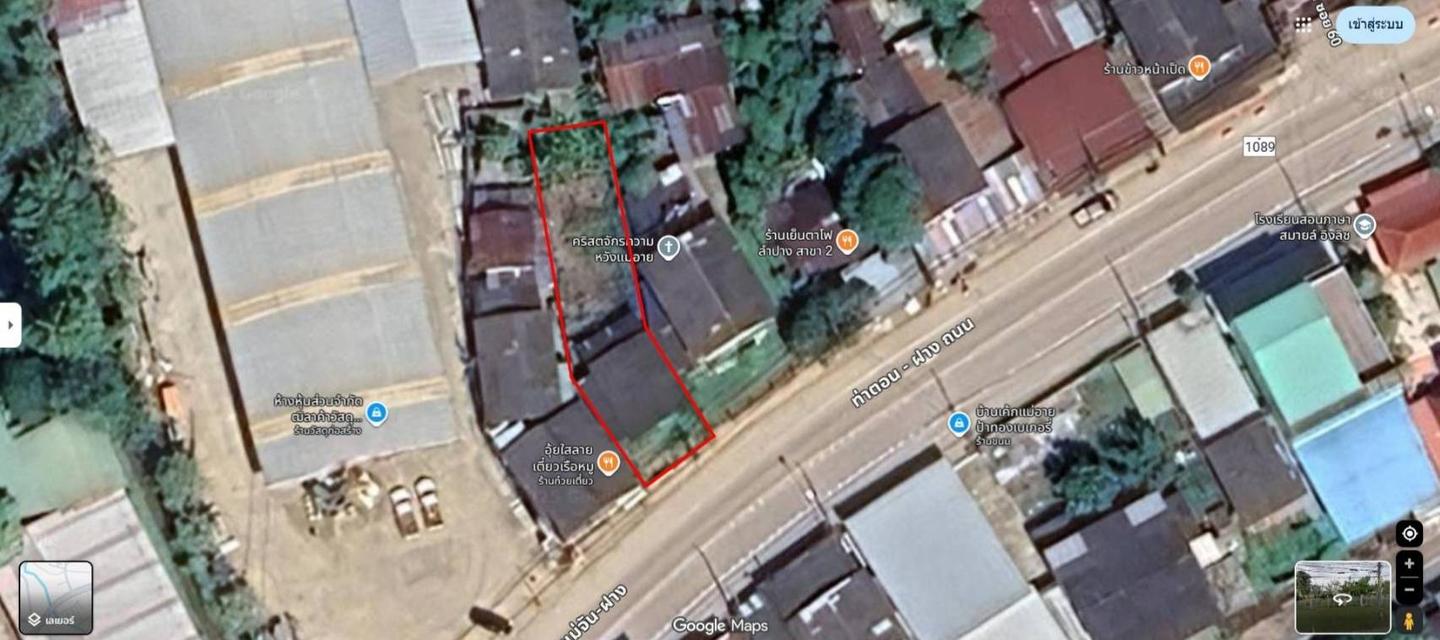Open the ร้านเย็นตาโฟลำปาง สาขา 2 restaurant pin

tap(847, 240)
